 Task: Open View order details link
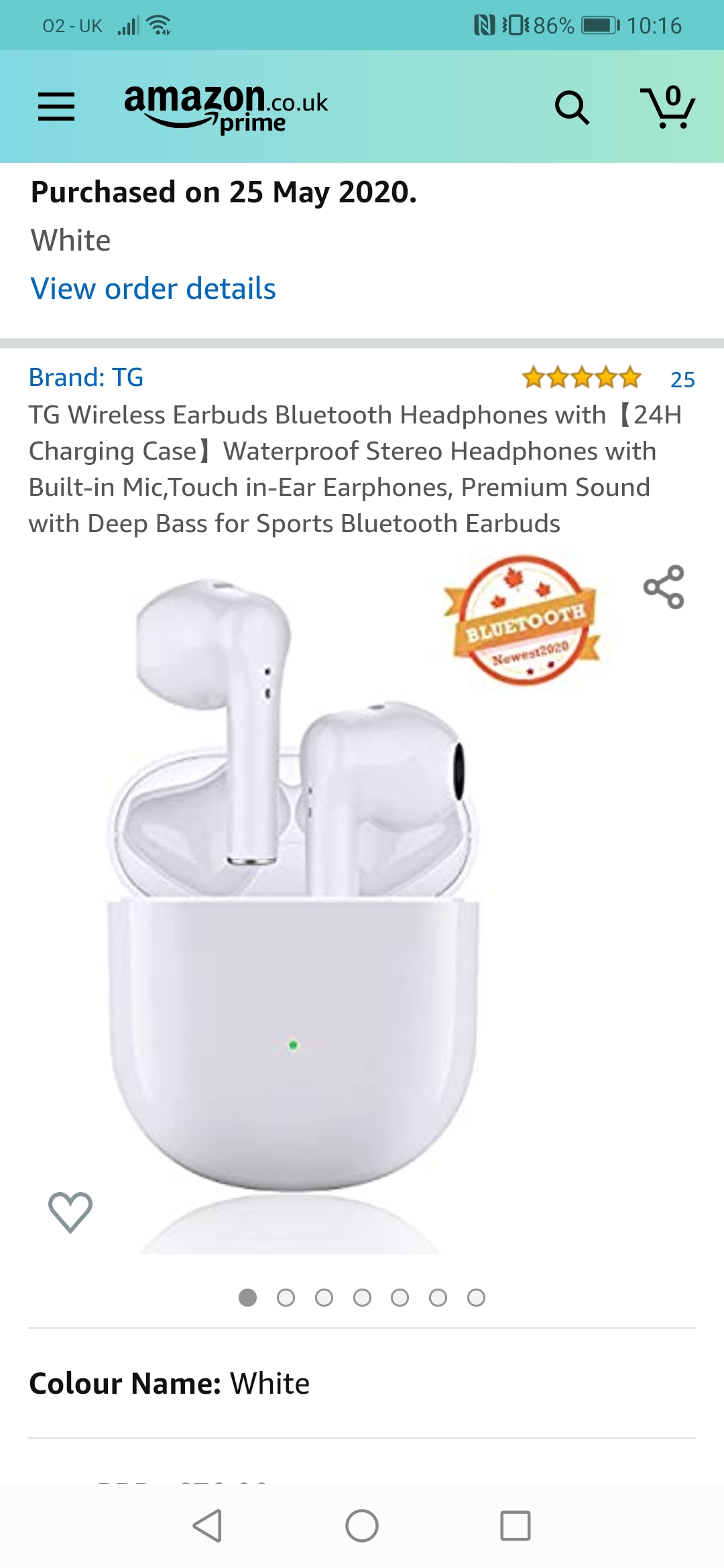pyautogui.click(x=154, y=289)
